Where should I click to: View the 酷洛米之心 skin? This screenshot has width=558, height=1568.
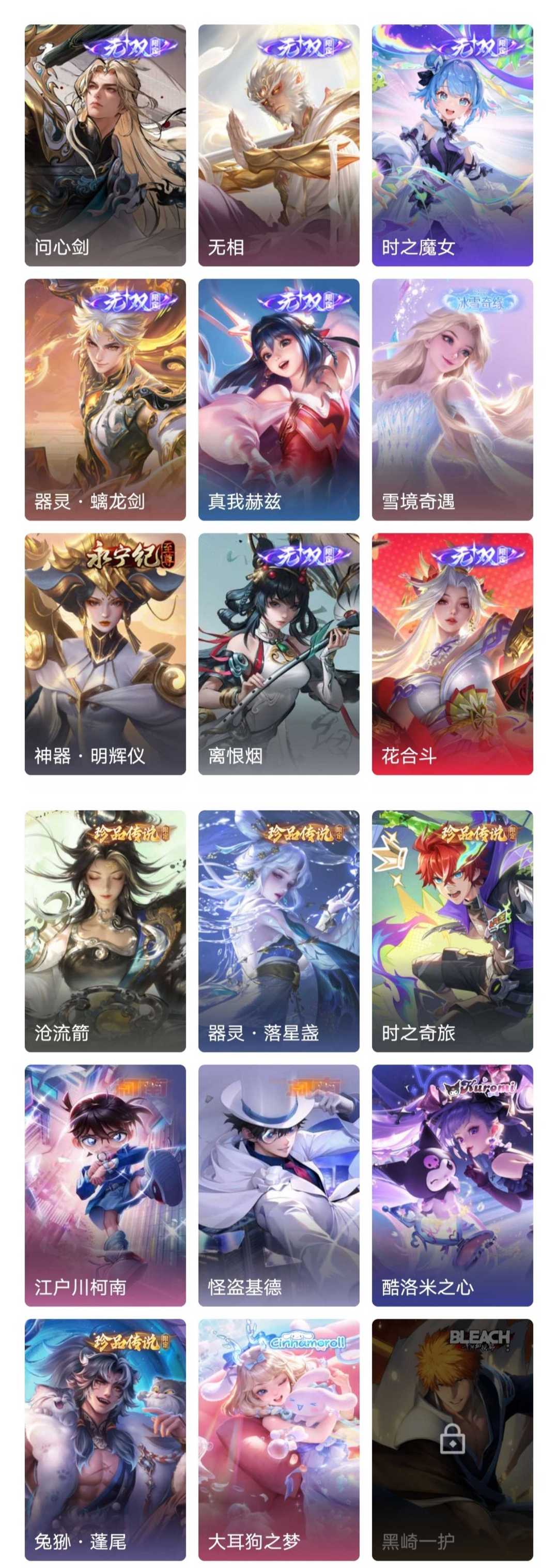(x=452, y=1185)
